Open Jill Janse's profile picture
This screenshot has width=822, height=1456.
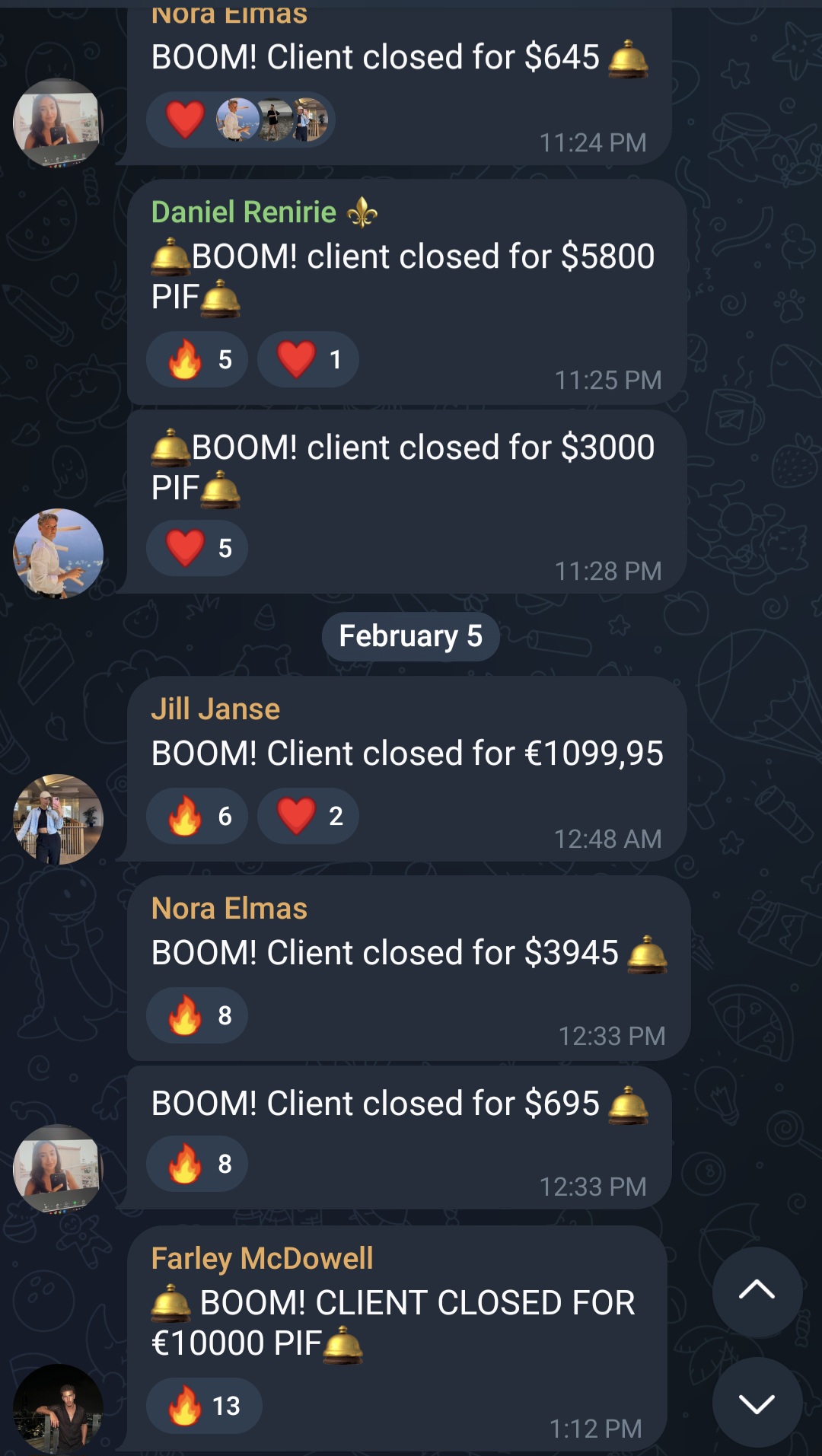point(58,819)
